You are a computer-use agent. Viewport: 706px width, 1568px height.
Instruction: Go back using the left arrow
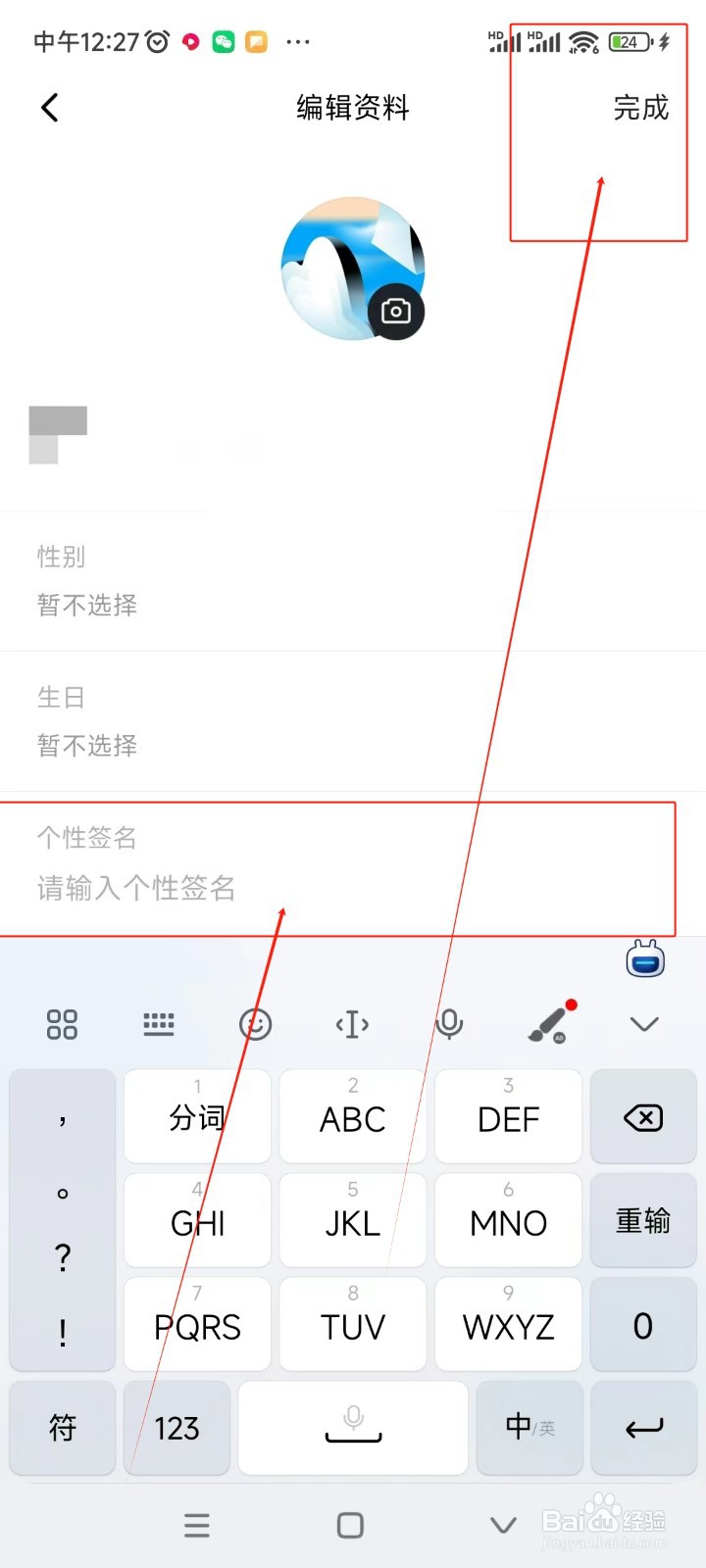(49, 108)
